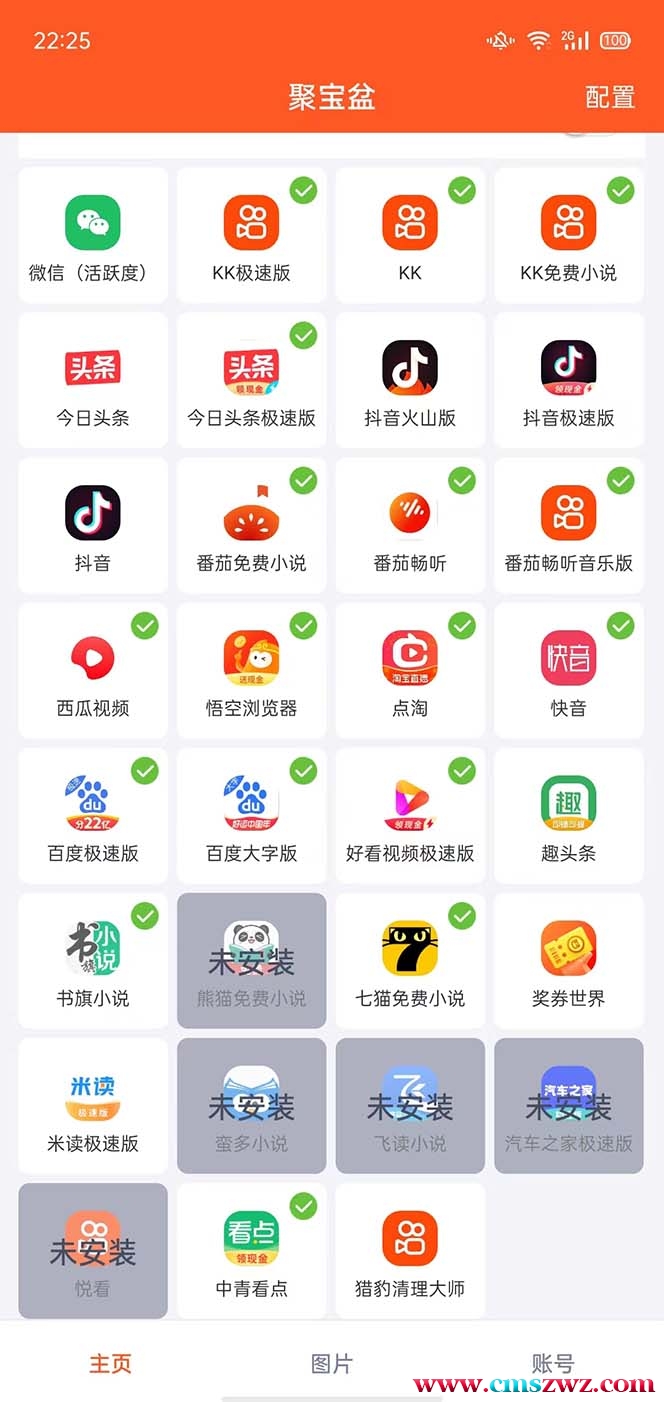Select the 百度极速版 tile
This screenshot has width=664, height=1402.
(93, 816)
